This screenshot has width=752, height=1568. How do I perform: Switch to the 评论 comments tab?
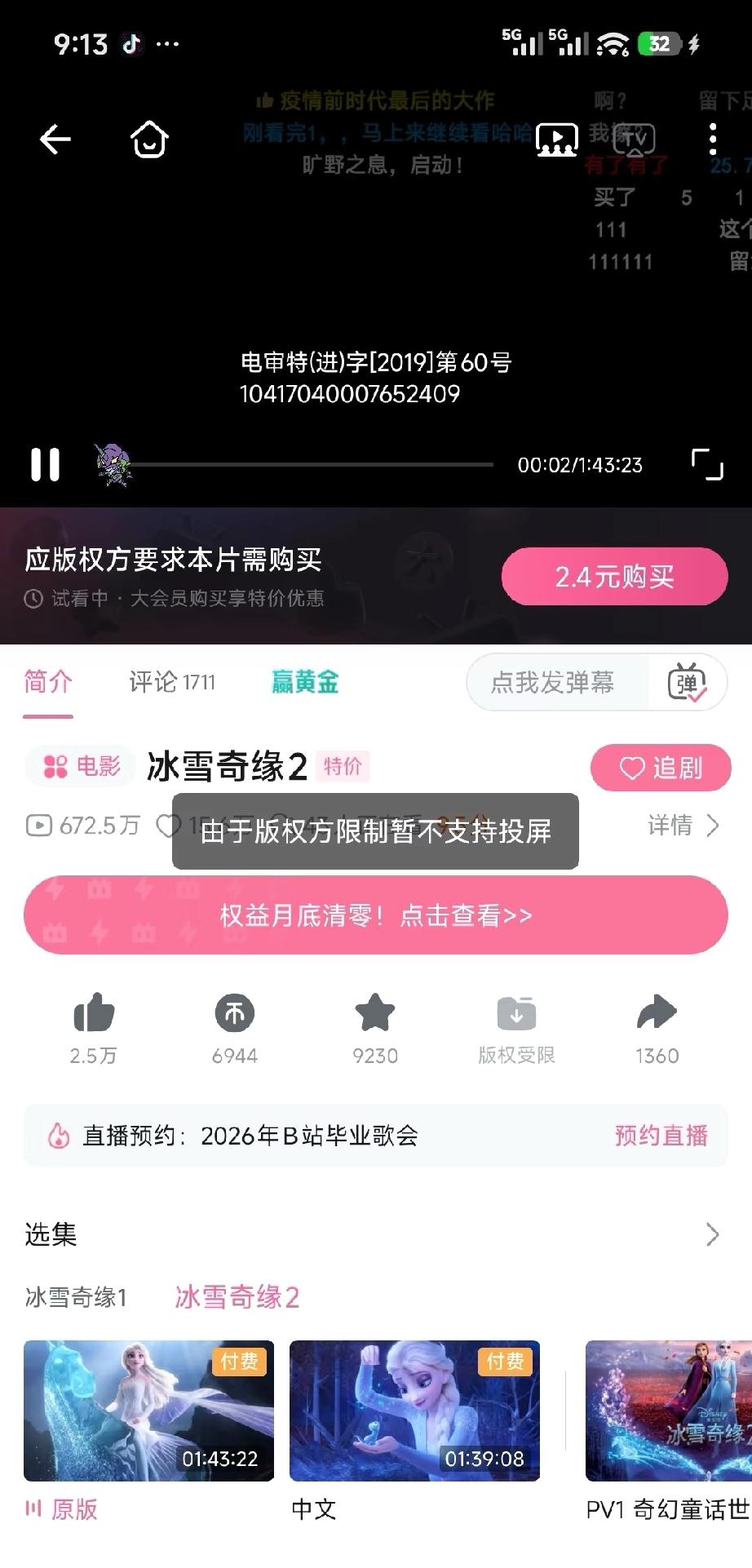pyautogui.click(x=172, y=683)
